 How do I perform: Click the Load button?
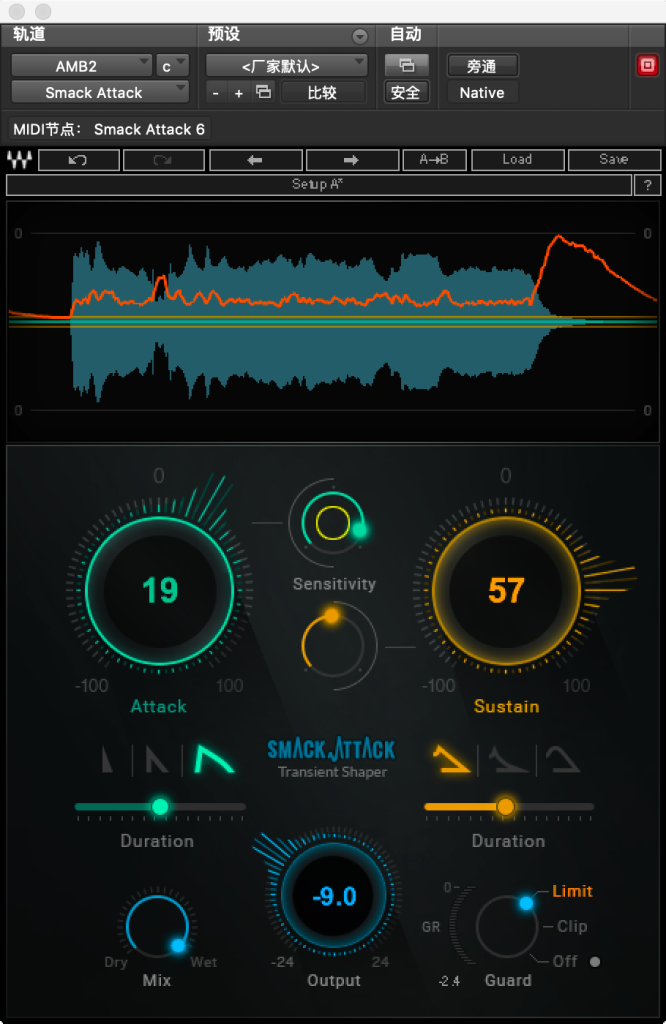coord(517,159)
